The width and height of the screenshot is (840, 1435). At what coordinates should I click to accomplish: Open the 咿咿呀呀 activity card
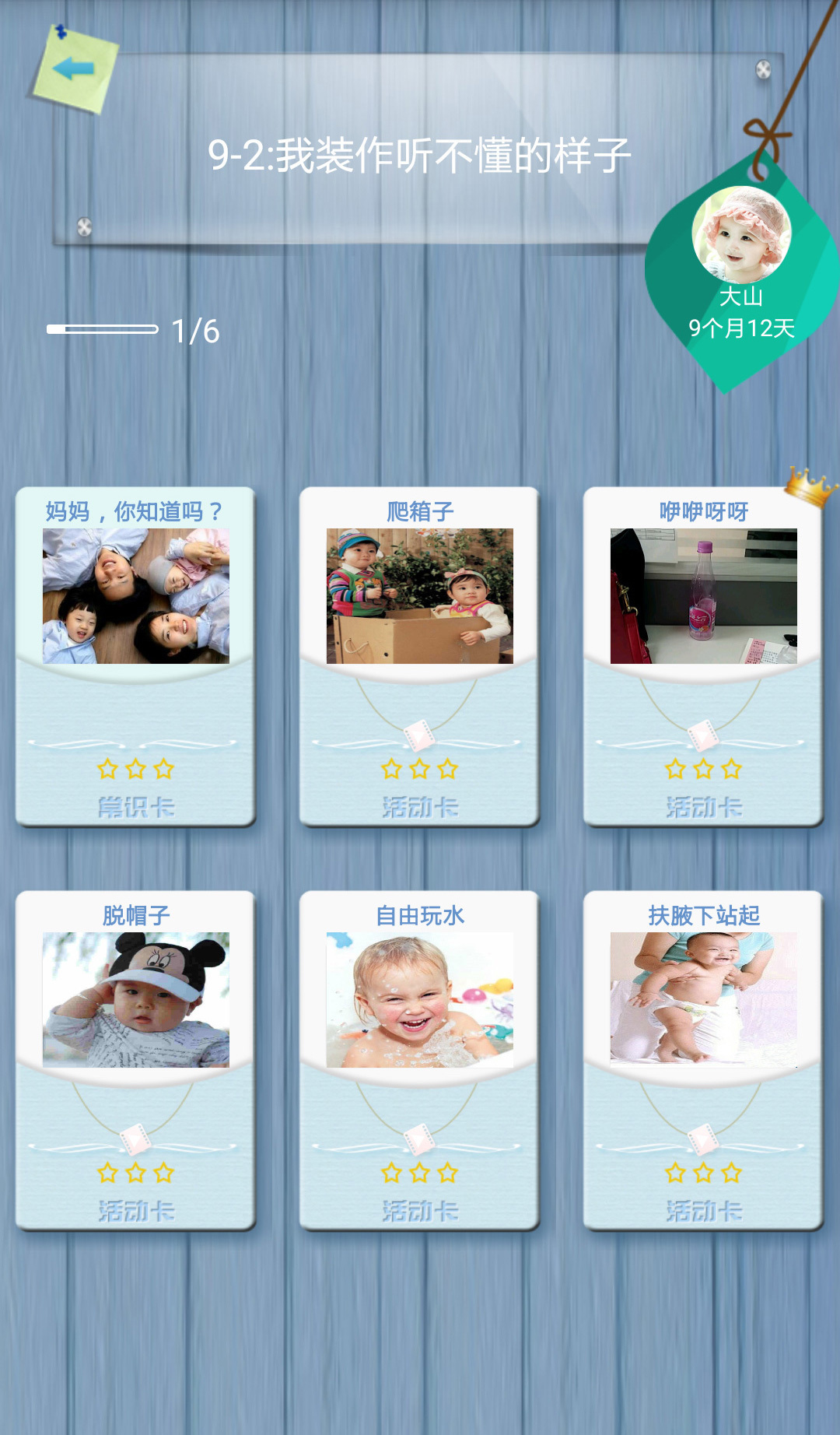click(703, 656)
